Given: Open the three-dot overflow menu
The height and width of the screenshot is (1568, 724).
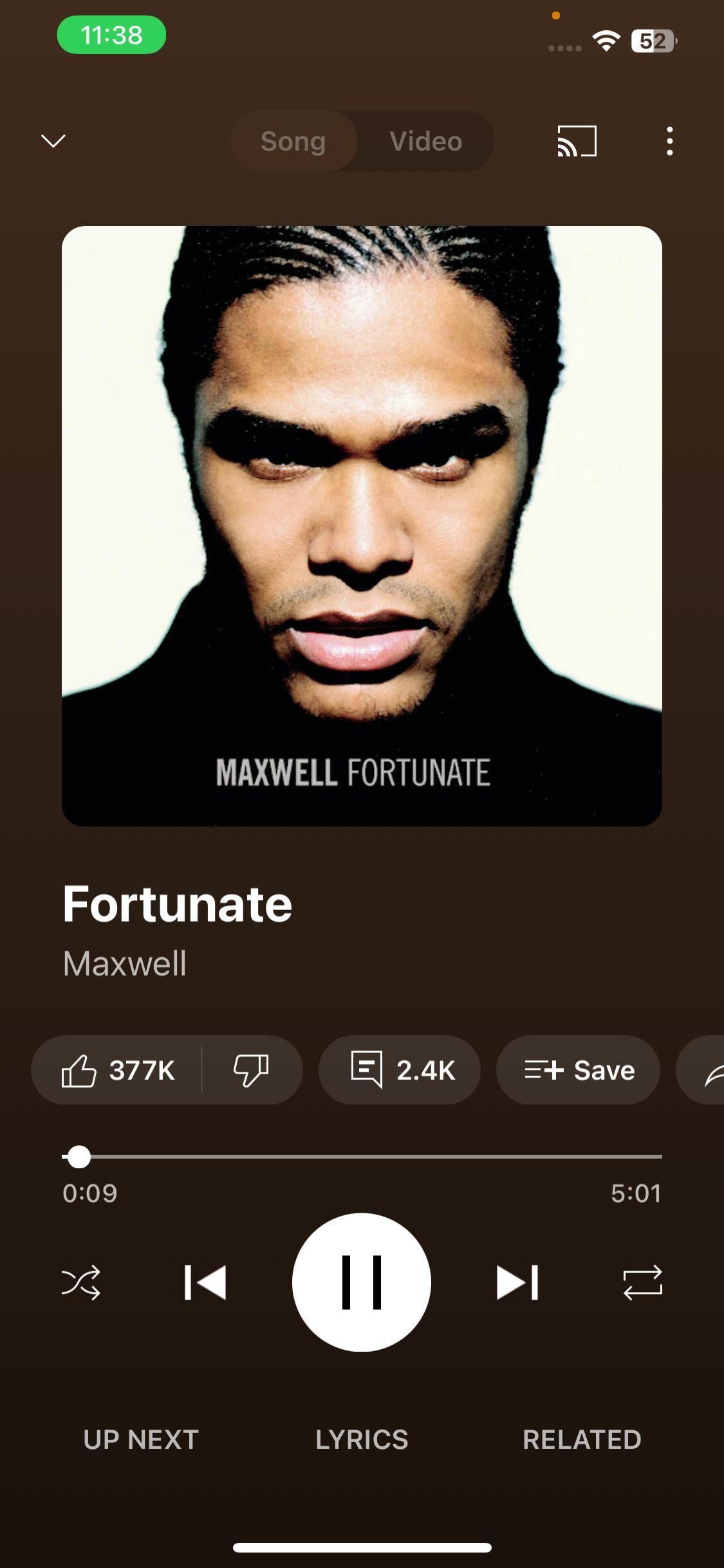Looking at the screenshot, I should point(670,141).
